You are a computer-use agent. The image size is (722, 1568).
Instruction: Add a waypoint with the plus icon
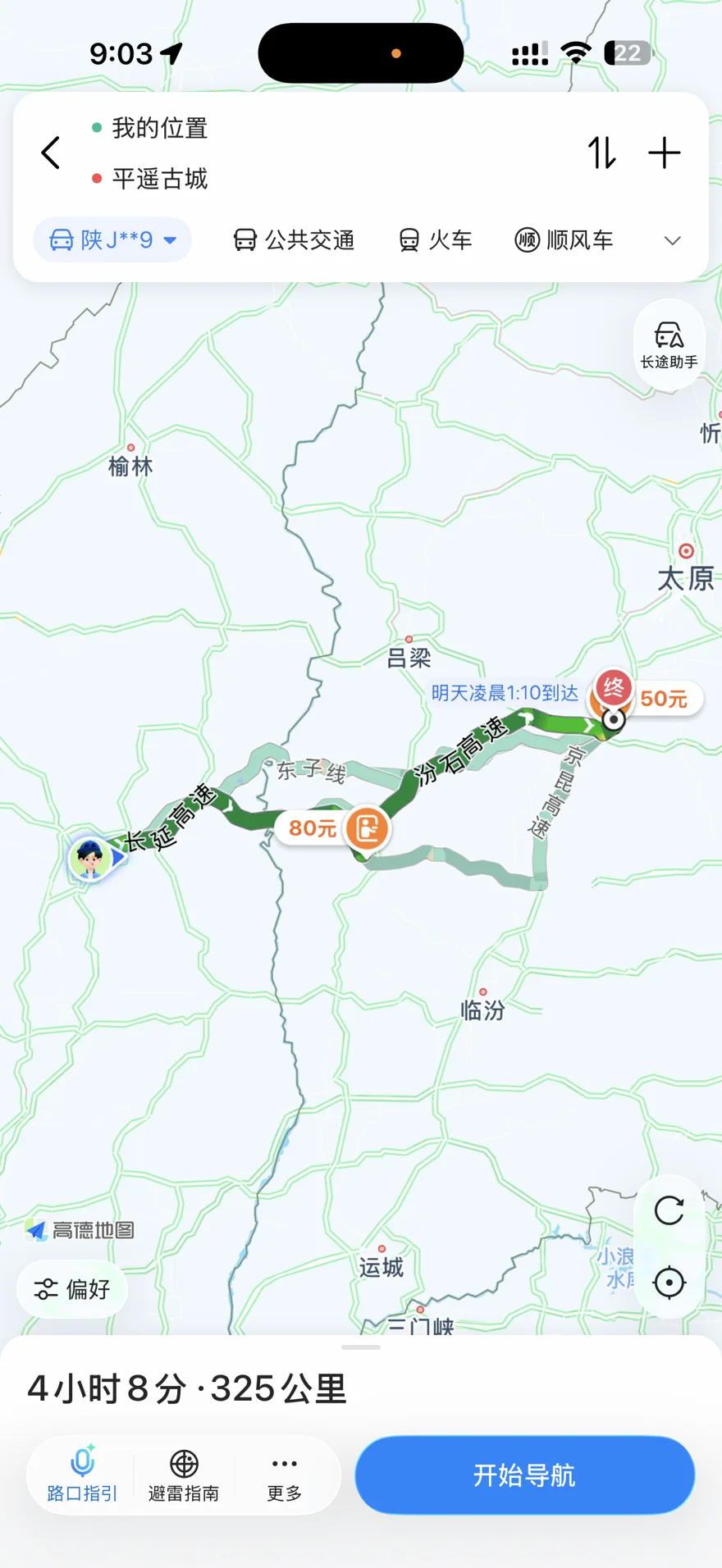pos(665,153)
